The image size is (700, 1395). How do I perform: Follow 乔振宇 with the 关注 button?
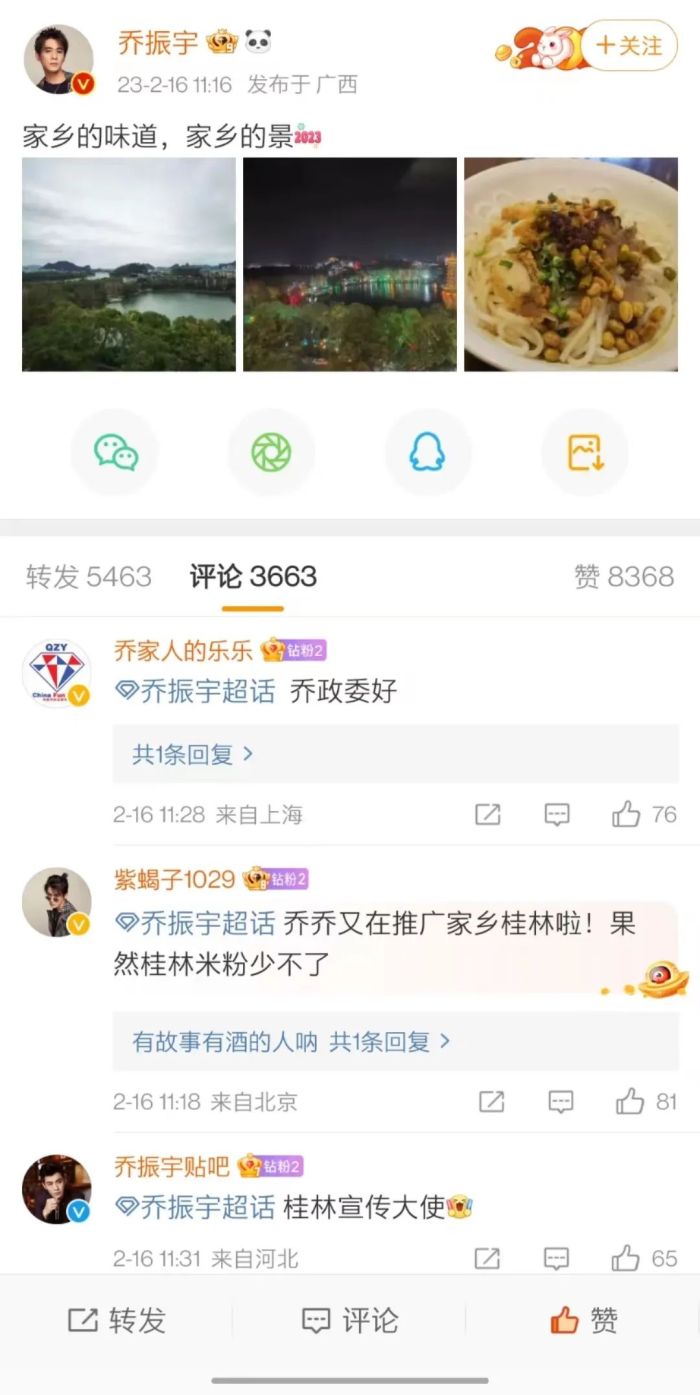[x=629, y=45]
